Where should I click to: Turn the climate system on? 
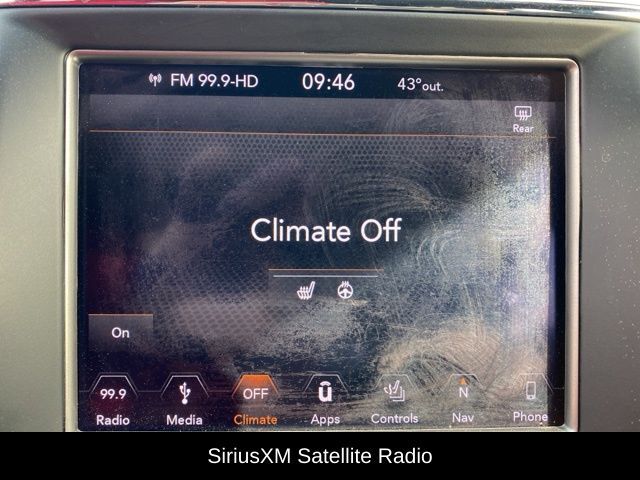coord(121,333)
